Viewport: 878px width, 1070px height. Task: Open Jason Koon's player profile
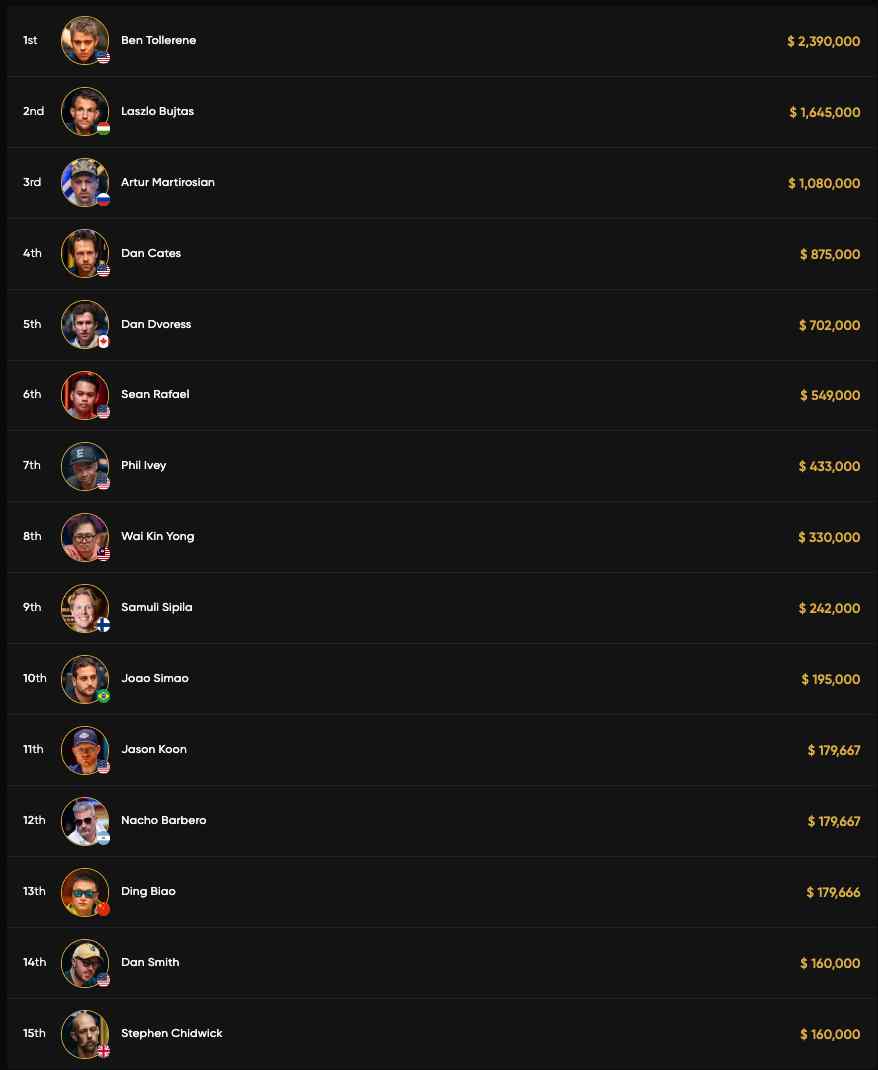point(153,750)
